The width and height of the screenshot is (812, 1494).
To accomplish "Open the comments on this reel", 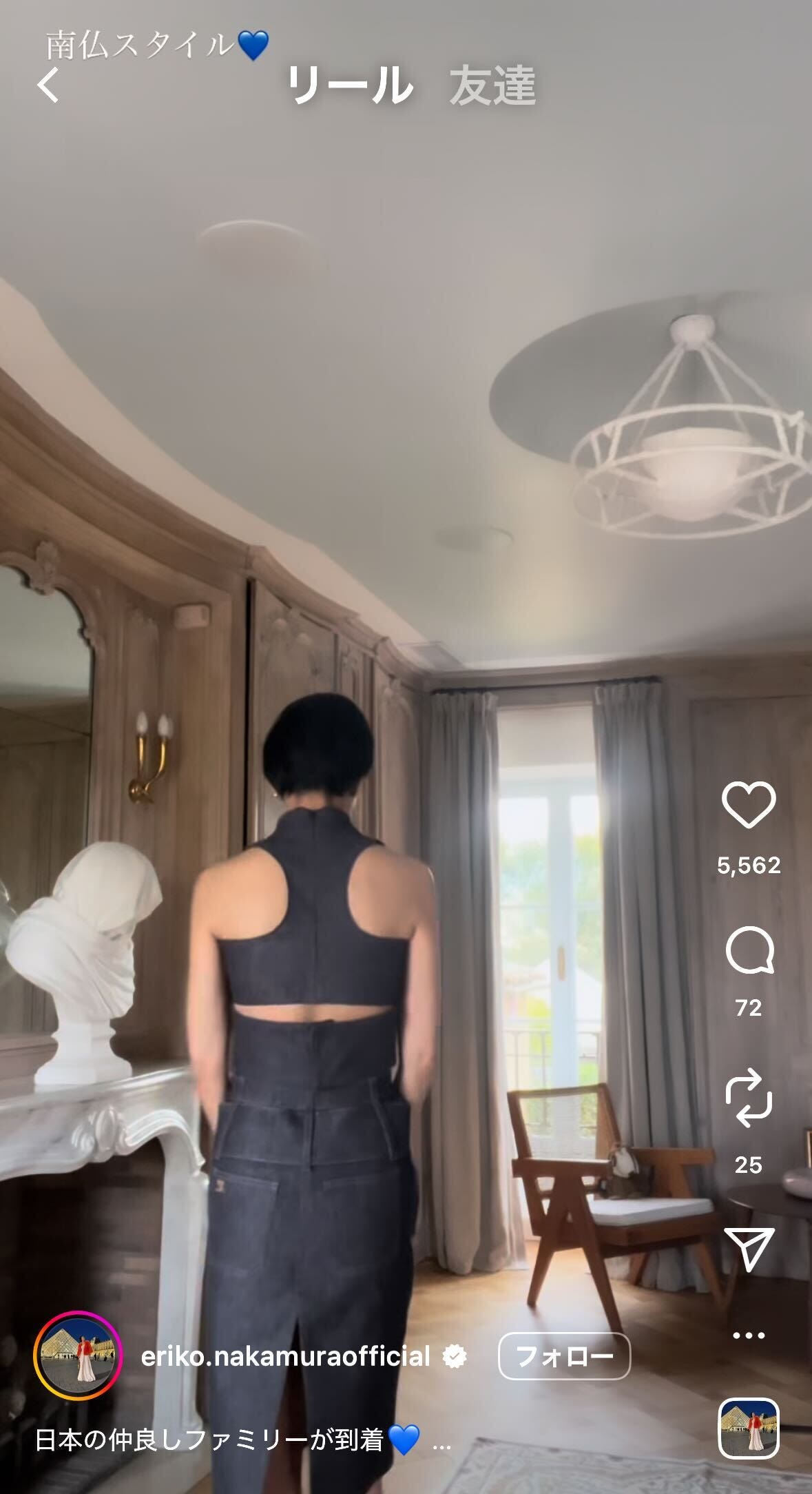I will [x=748, y=950].
